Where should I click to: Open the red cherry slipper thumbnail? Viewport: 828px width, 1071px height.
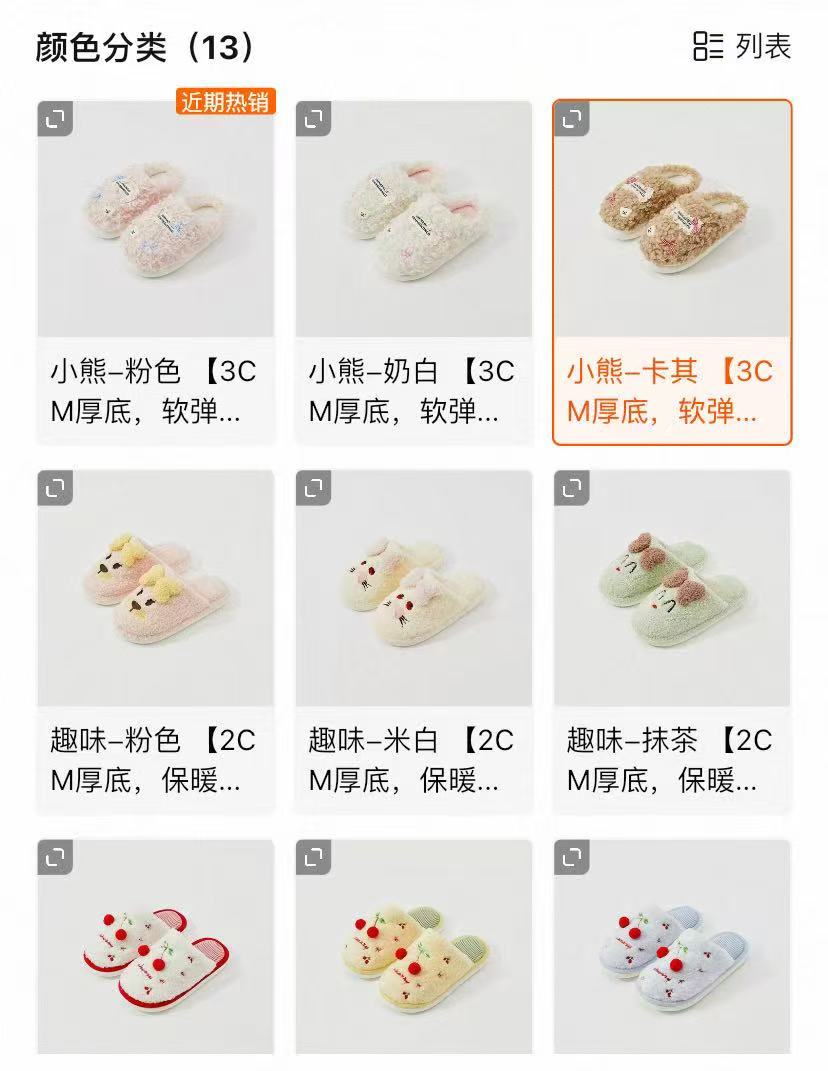[x=154, y=960]
